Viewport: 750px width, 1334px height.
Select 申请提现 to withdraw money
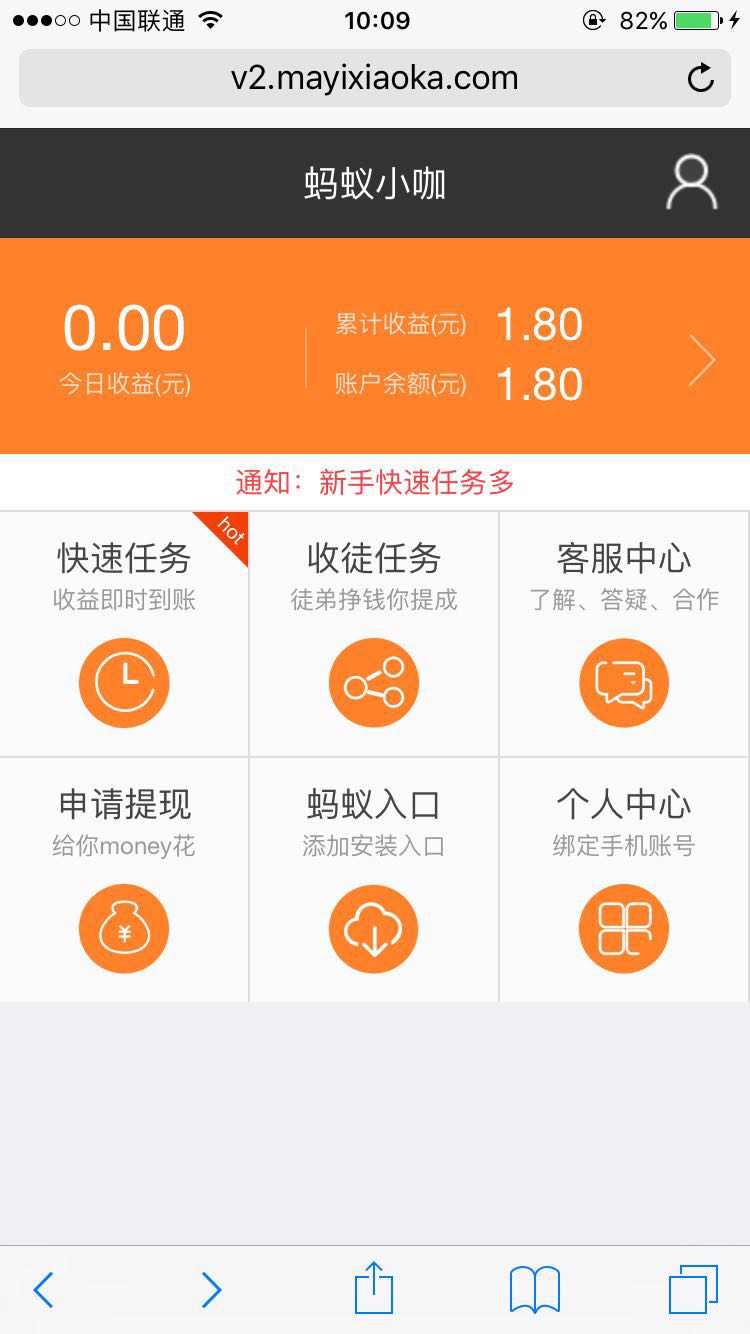(x=124, y=880)
